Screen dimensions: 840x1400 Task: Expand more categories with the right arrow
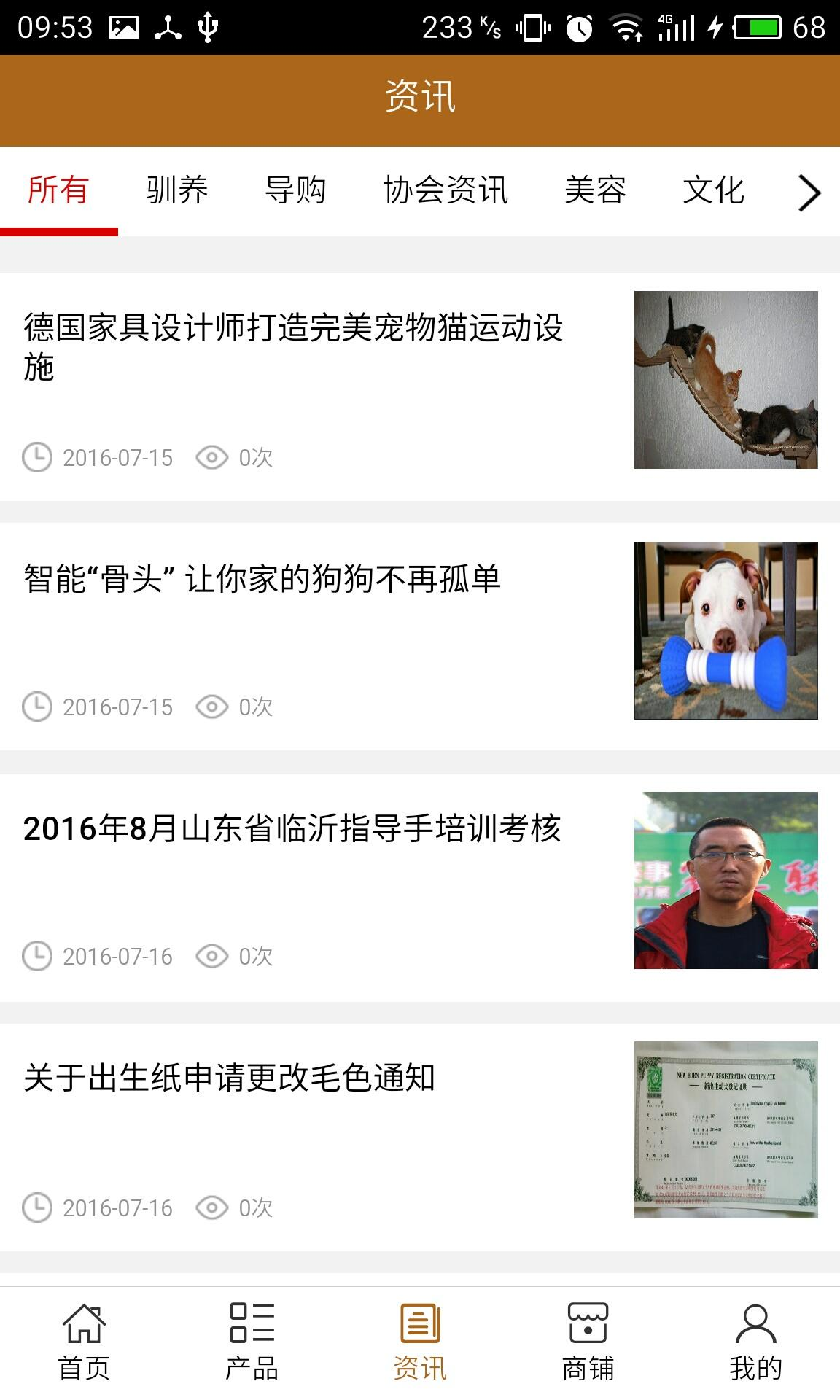[809, 192]
